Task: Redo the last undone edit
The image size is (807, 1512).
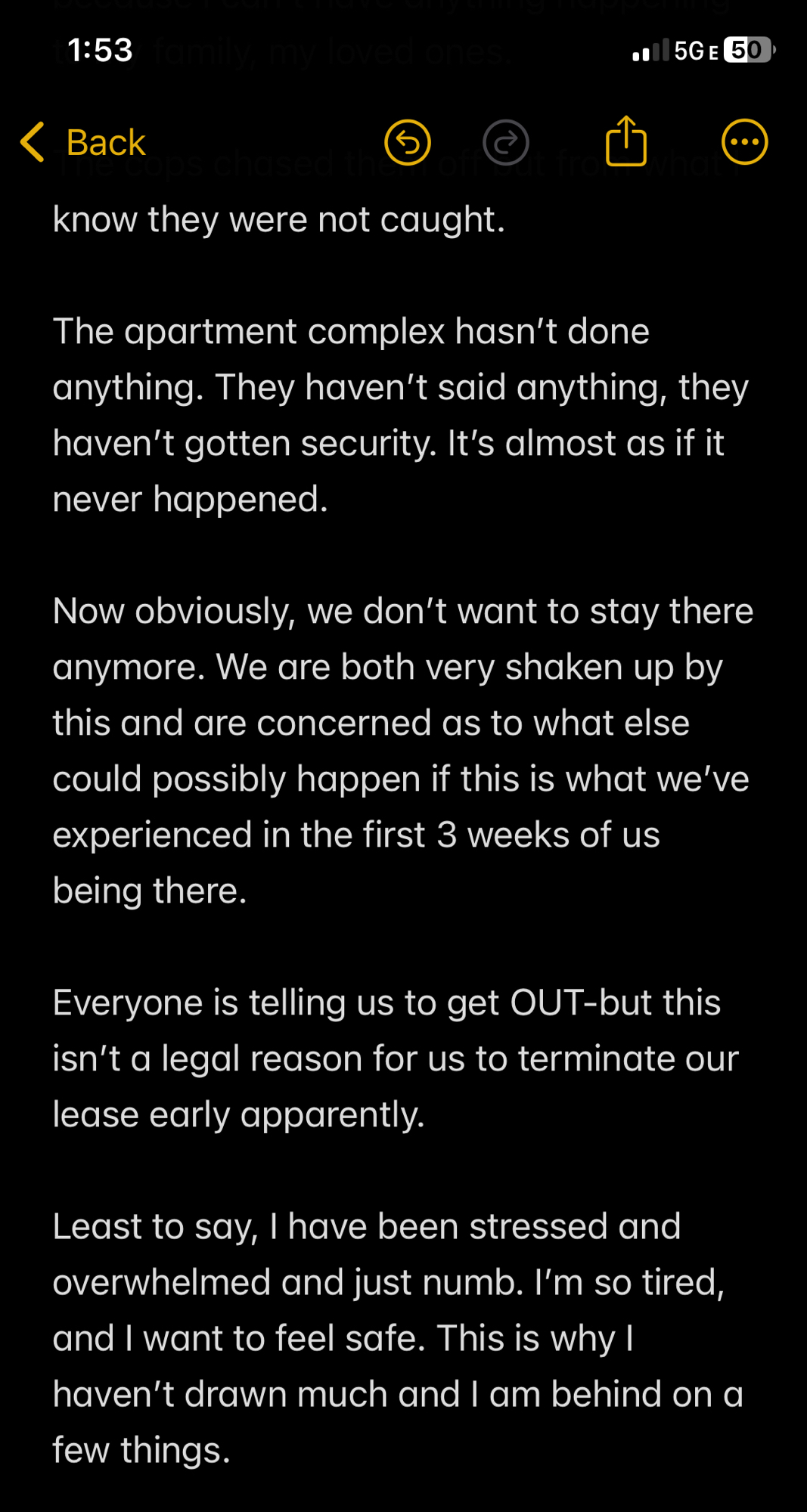Action: point(505,142)
